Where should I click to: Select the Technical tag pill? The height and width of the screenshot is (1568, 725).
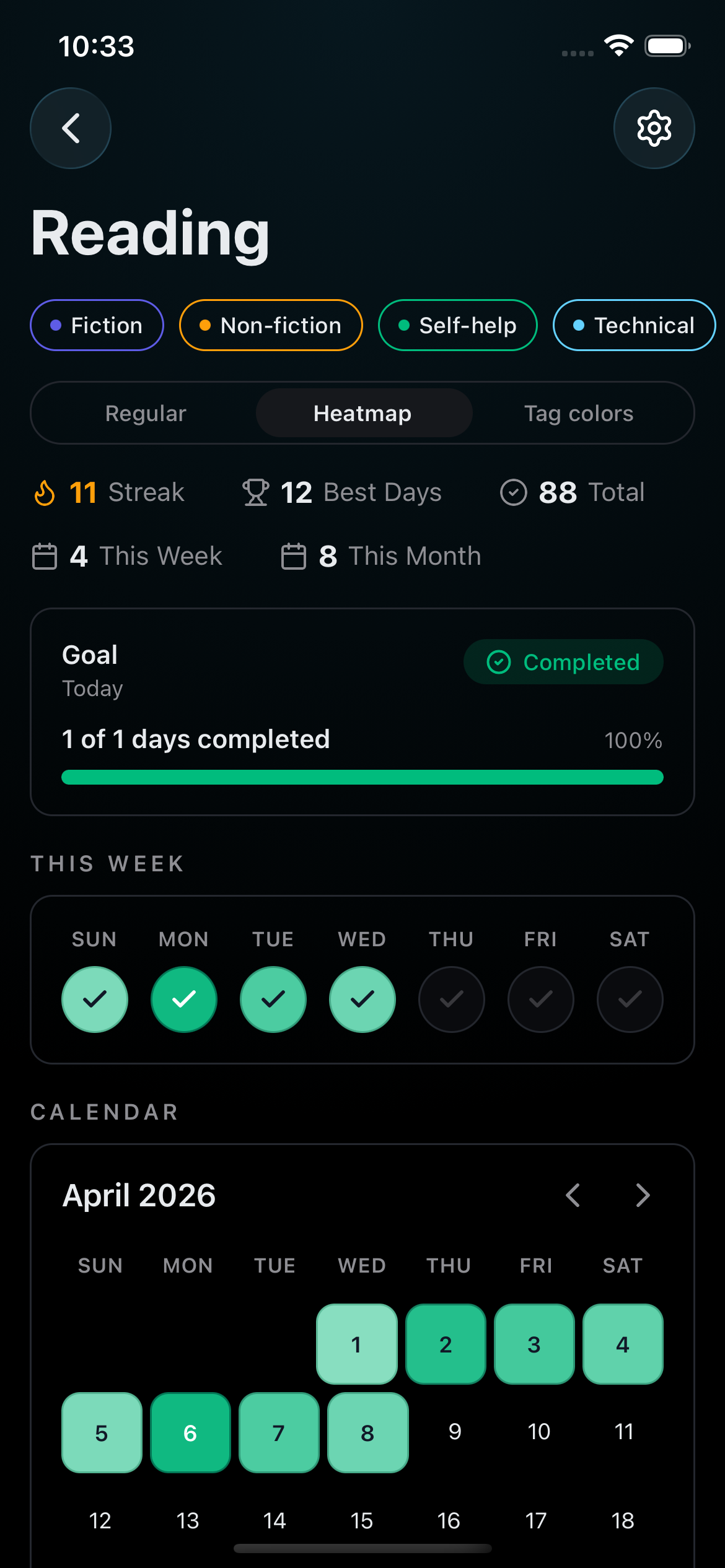pyautogui.click(x=633, y=324)
